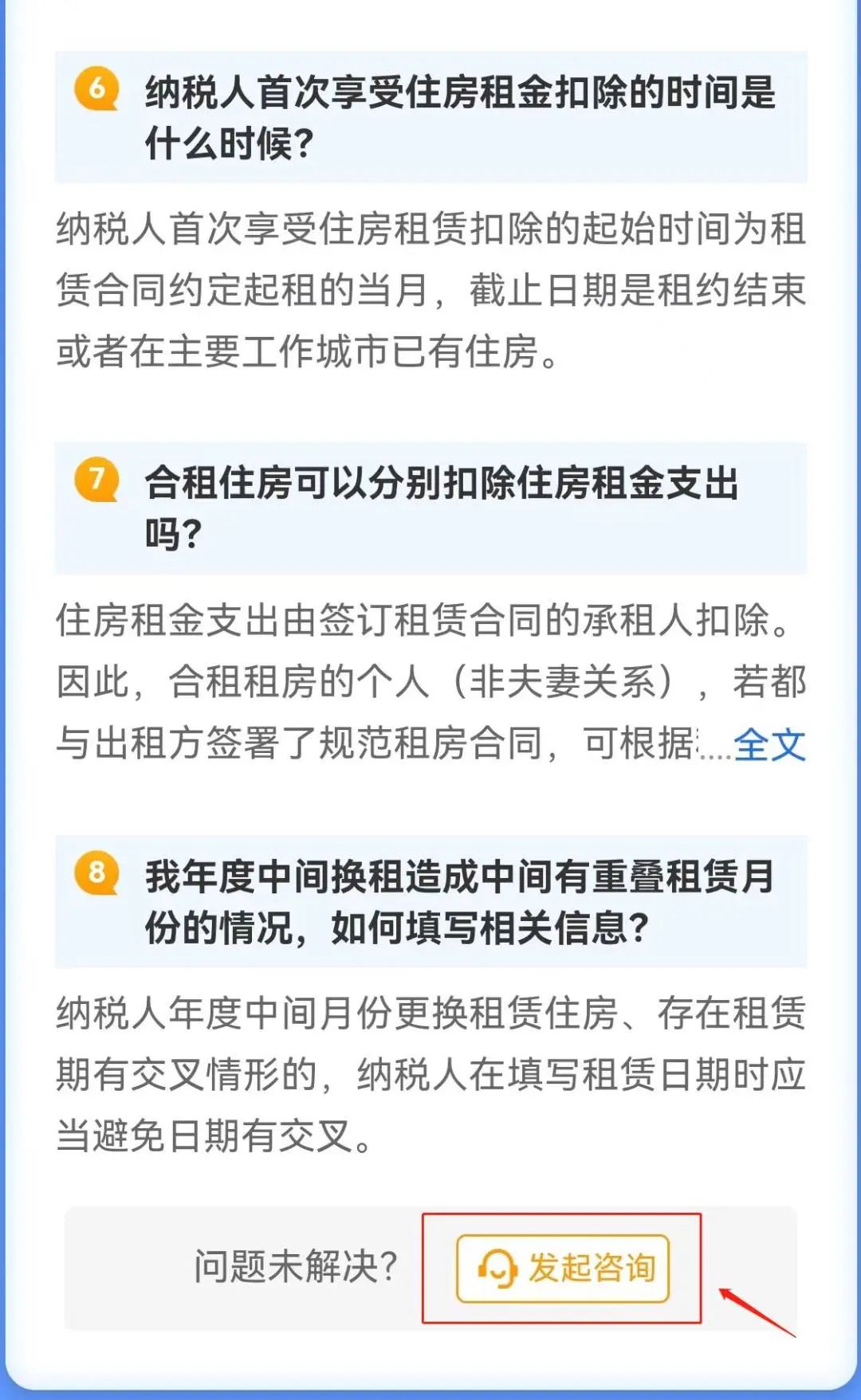Screen dimensions: 861x1400
Task: Tap 发起咨询 to start a consultation
Action: pos(563,1268)
